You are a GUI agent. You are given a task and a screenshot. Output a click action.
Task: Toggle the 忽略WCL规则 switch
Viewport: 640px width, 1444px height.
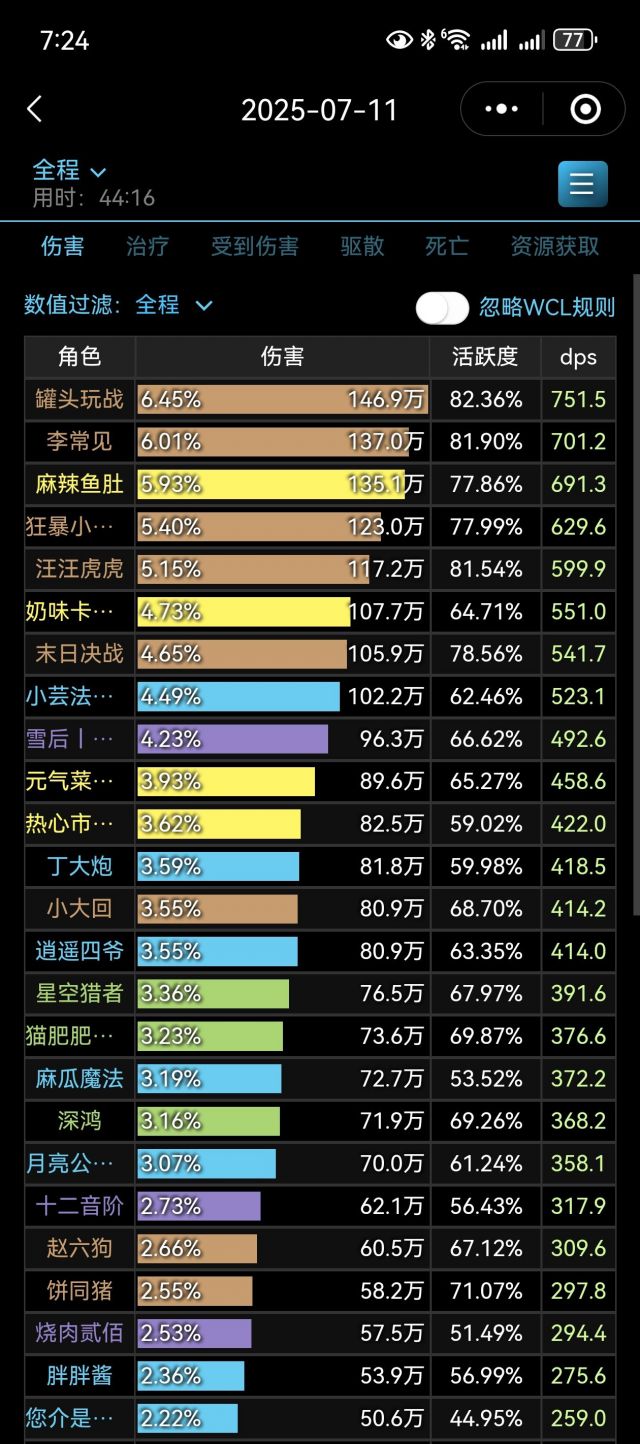pyautogui.click(x=442, y=308)
